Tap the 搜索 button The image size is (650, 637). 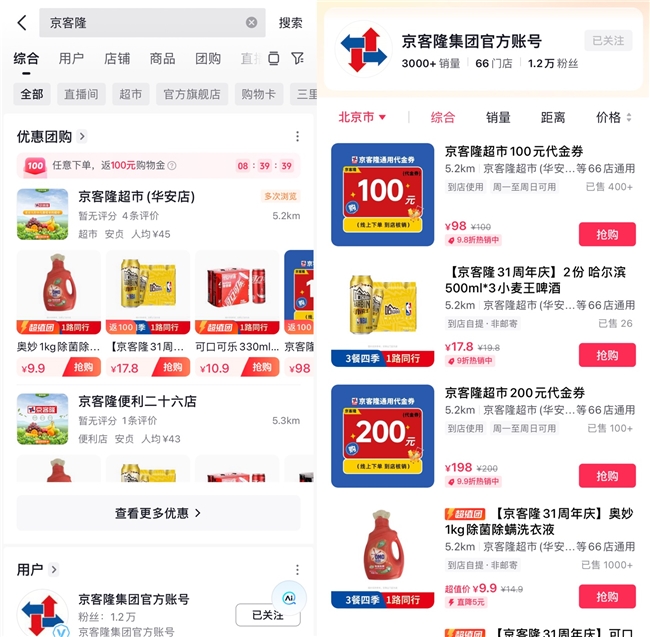coord(290,22)
